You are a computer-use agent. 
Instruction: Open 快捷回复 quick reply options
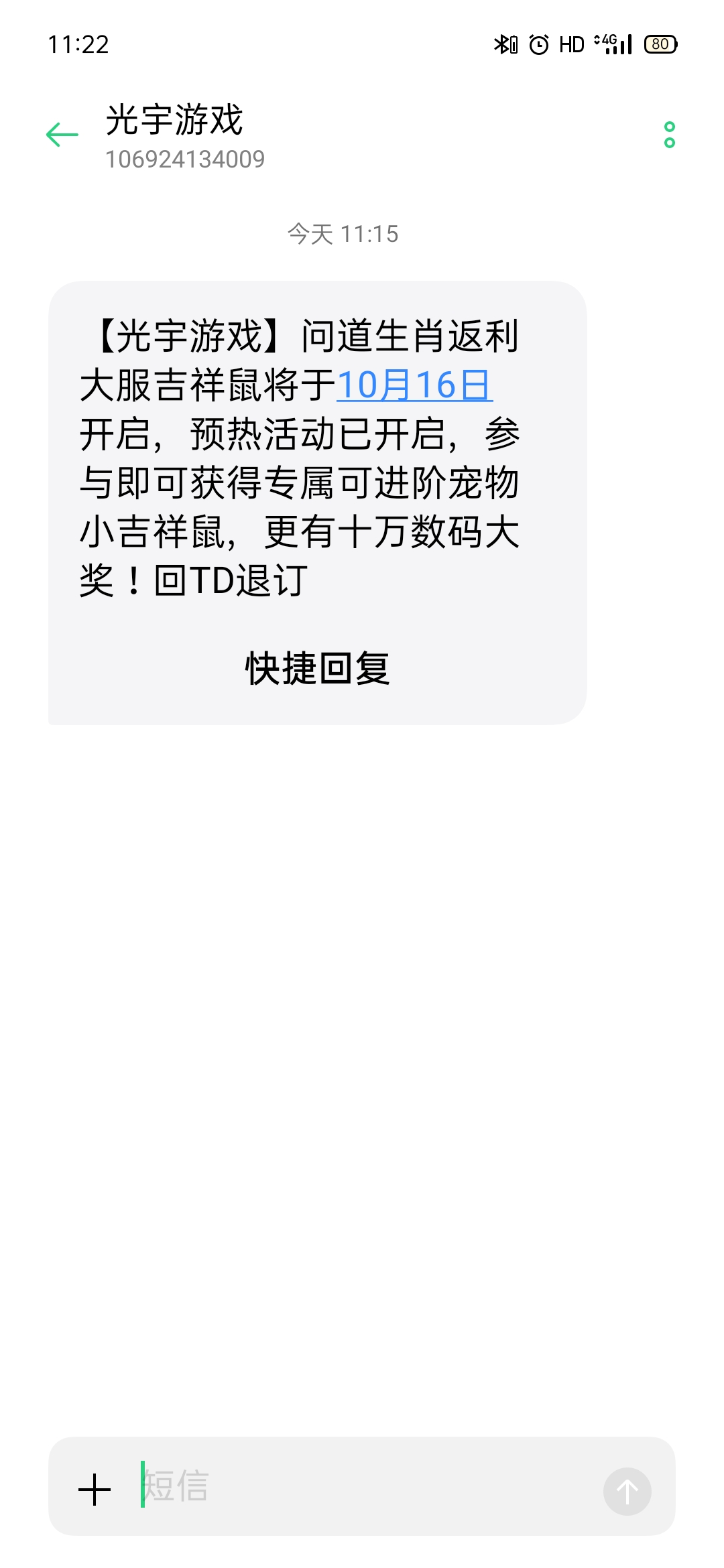tap(317, 668)
